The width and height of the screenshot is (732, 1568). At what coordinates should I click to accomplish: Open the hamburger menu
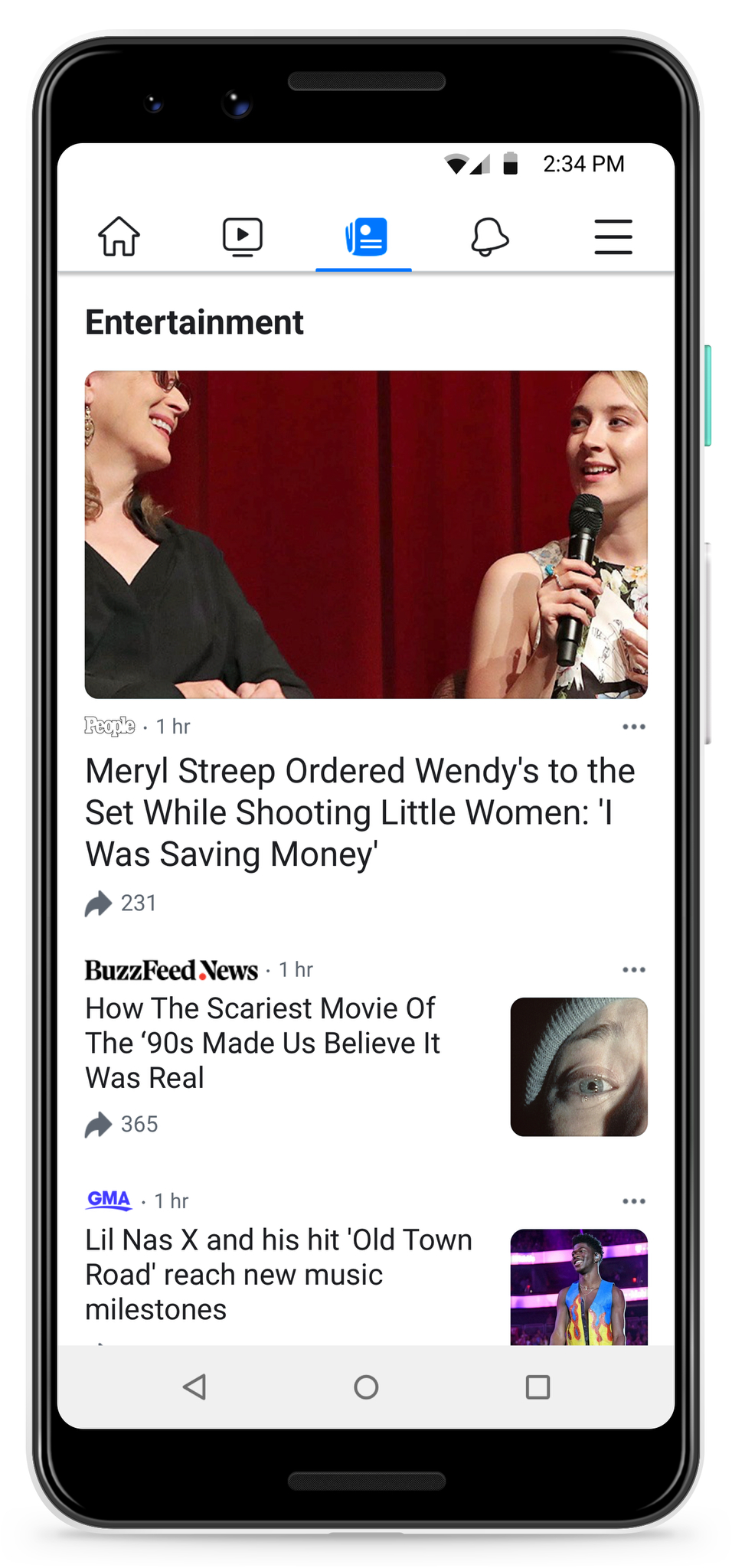[x=613, y=237]
